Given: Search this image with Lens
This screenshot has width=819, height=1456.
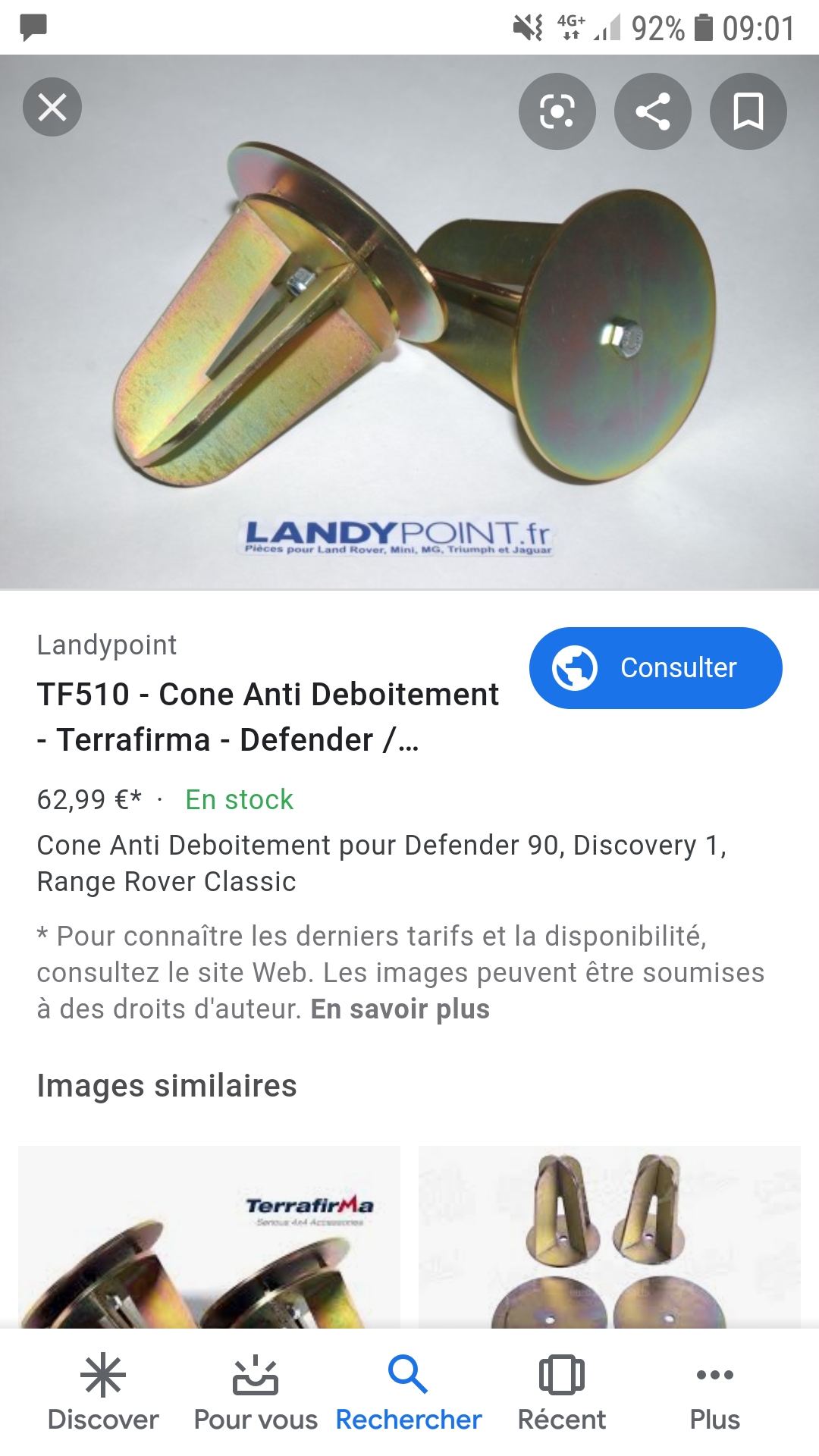Looking at the screenshot, I should pyautogui.click(x=557, y=111).
